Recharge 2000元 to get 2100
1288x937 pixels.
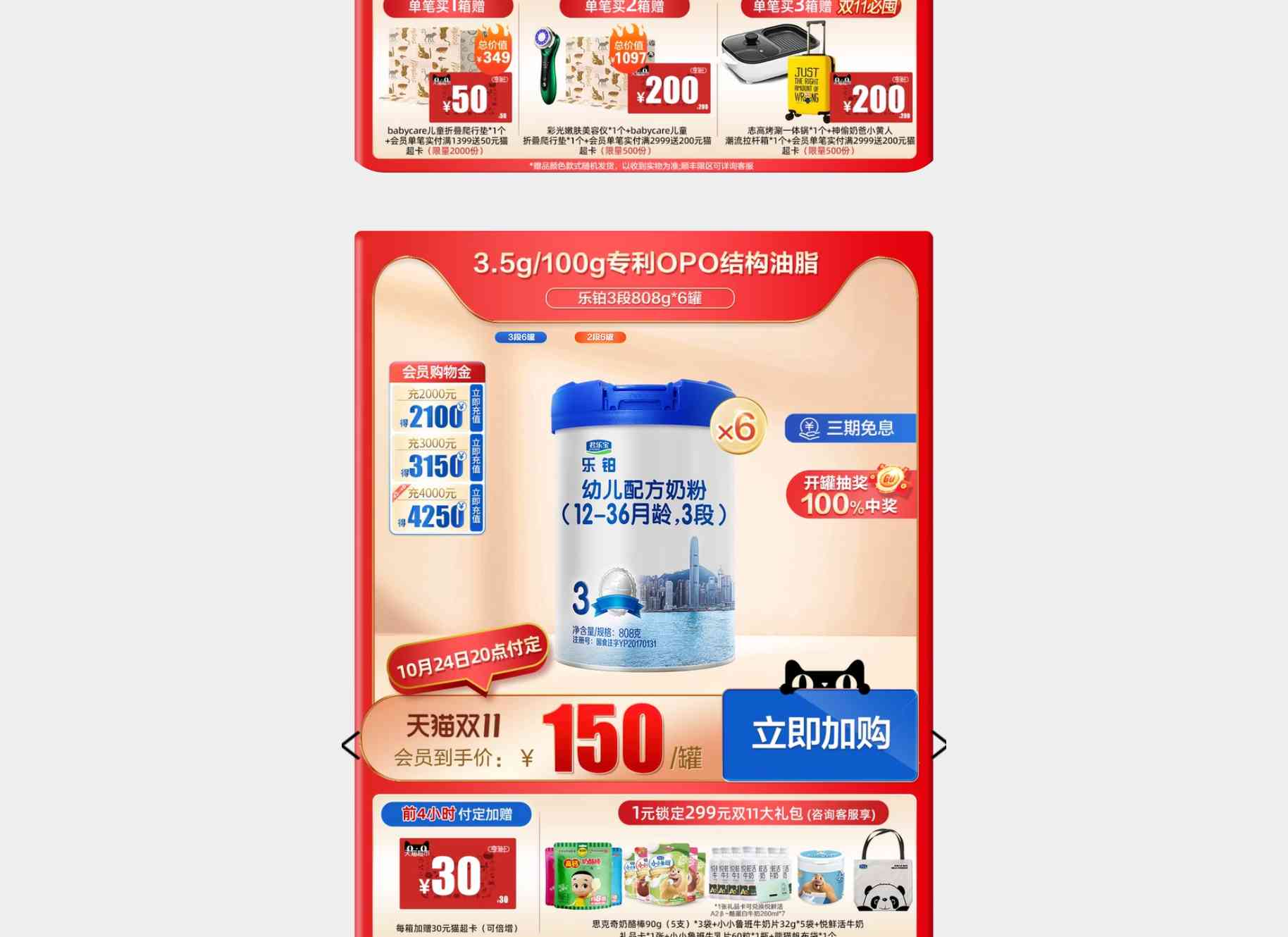click(476, 409)
